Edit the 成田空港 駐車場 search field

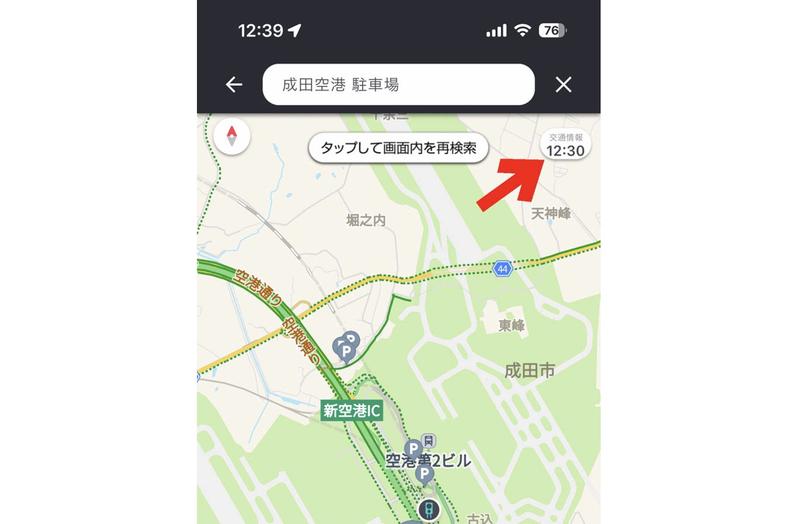pos(398,85)
